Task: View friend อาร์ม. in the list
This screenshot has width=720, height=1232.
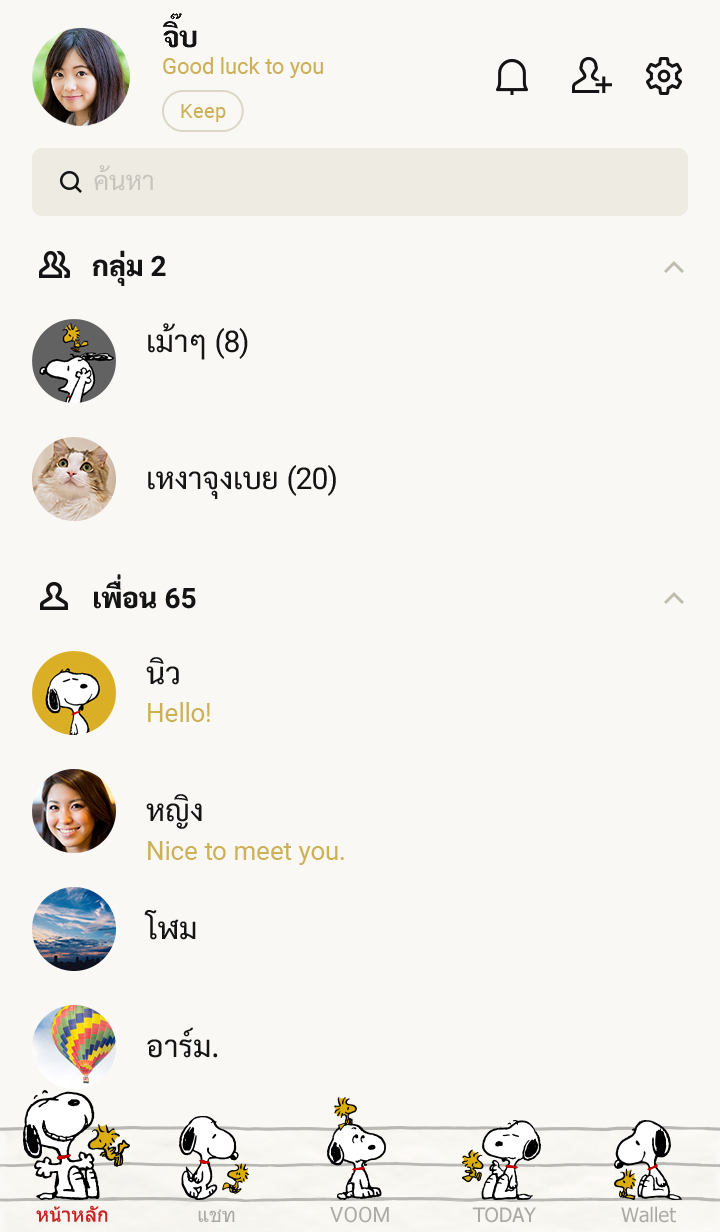Action: pyautogui.click(x=182, y=1046)
